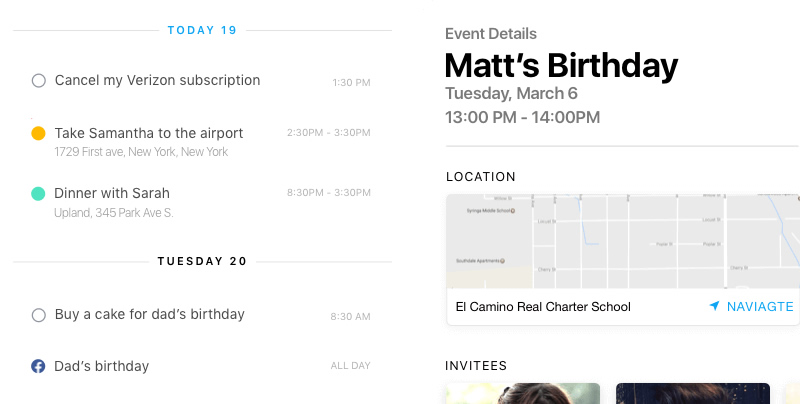Open Dad's birthday all-day event
Image resolution: width=800 pixels, height=404 pixels.
coord(101,366)
